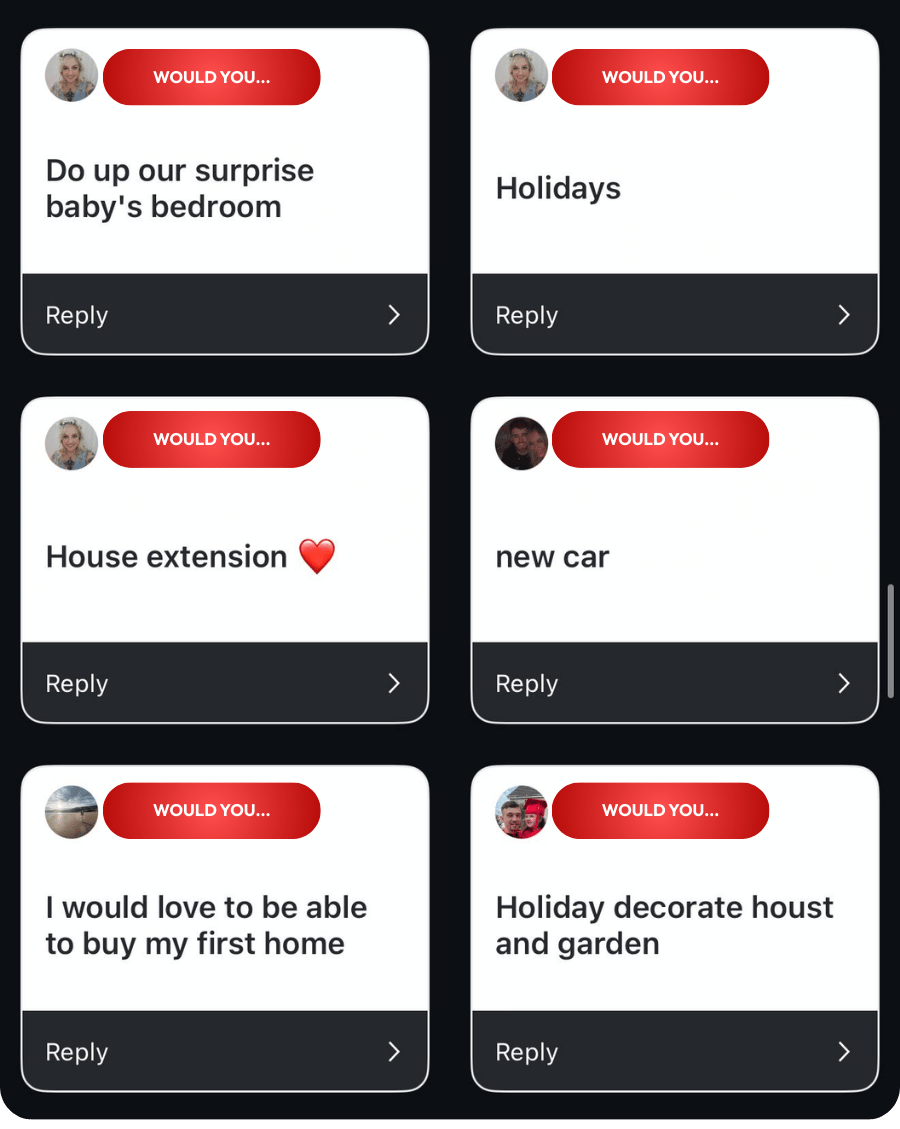
Task: Reply to 'buy my first home' response
Action: click(x=224, y=1052)
